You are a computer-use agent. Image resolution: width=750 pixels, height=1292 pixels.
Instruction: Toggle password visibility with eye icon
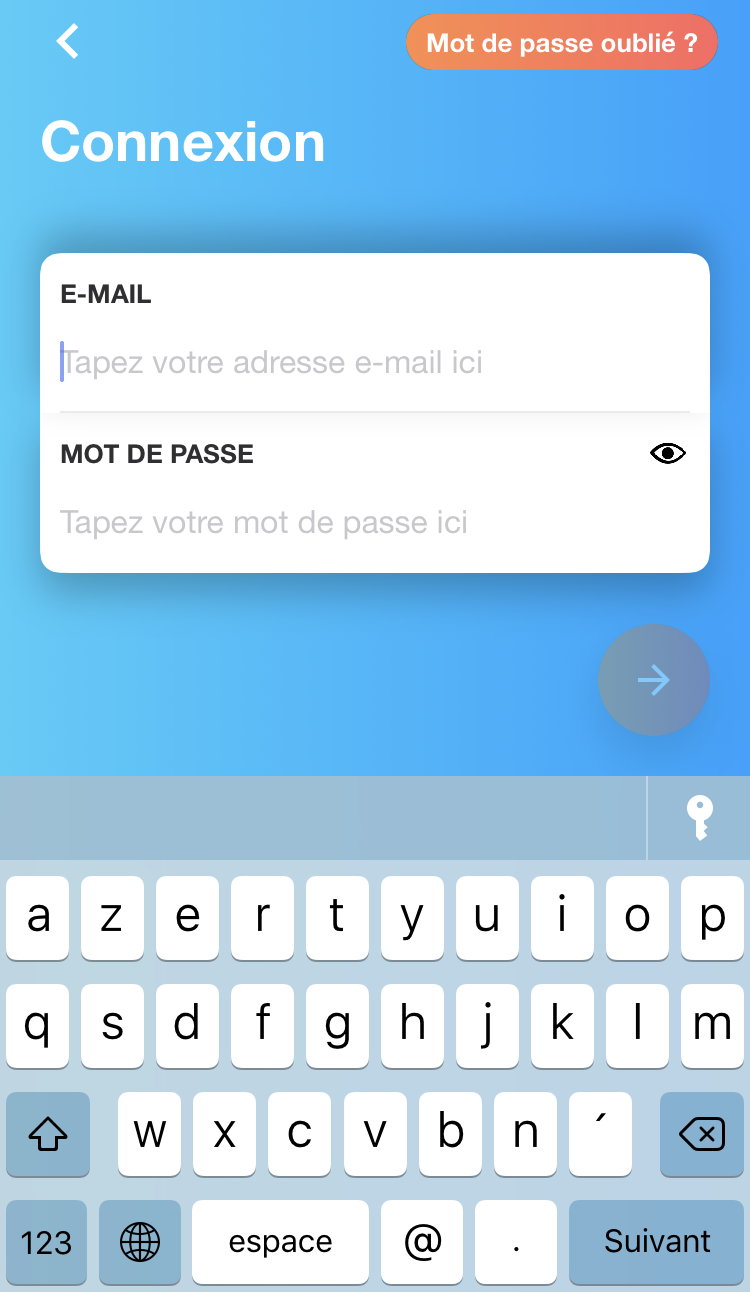pos(668,454)
